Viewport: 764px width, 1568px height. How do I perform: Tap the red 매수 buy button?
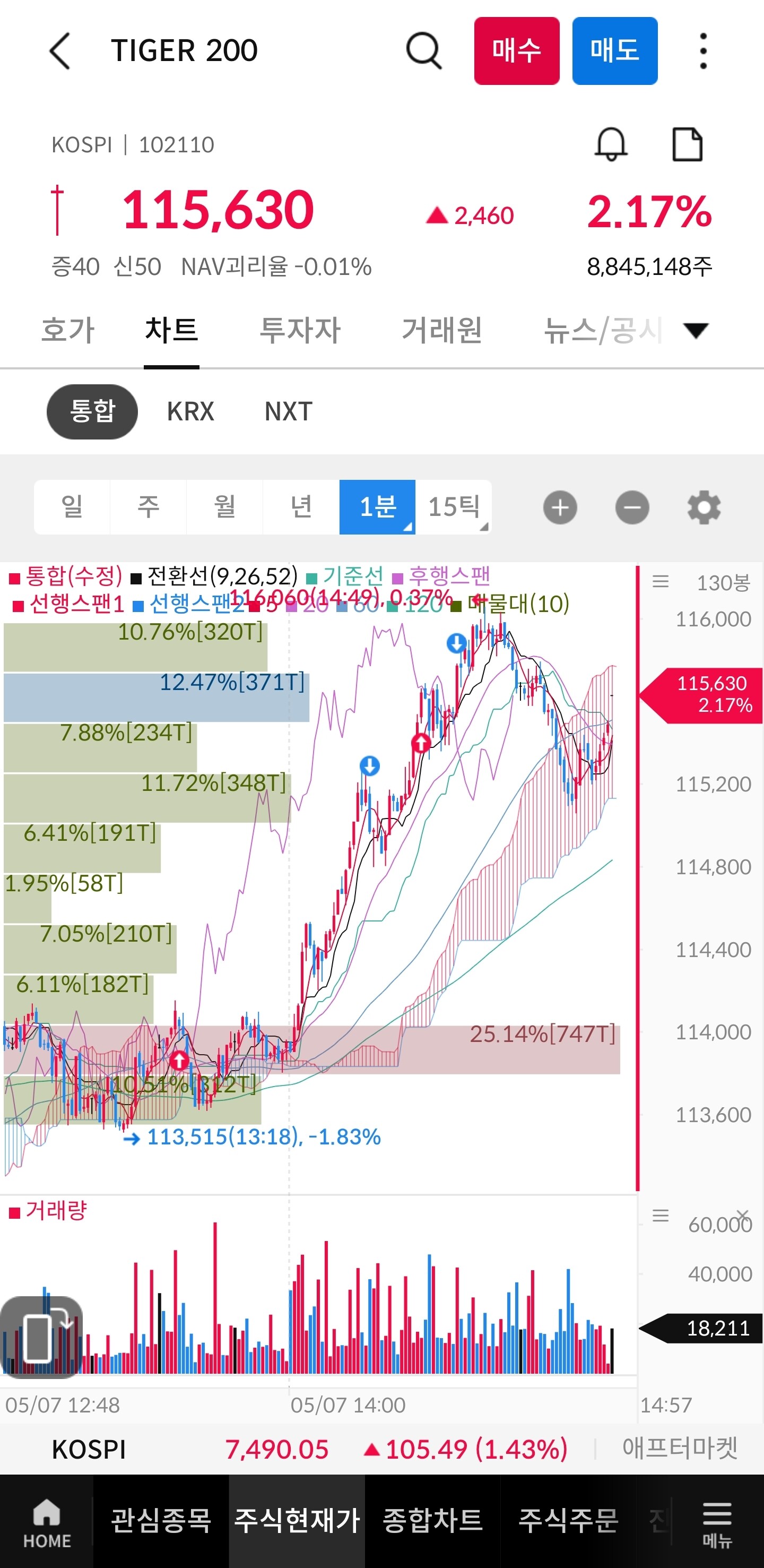(516, 50)
